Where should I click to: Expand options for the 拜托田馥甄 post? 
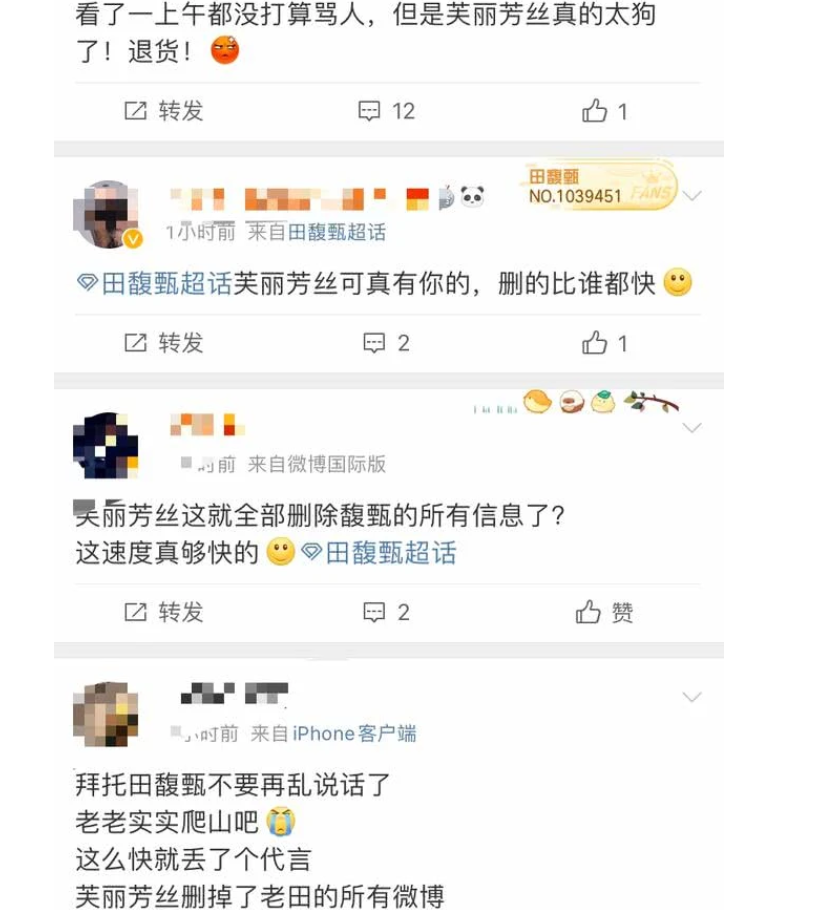(x=692, y=696)
